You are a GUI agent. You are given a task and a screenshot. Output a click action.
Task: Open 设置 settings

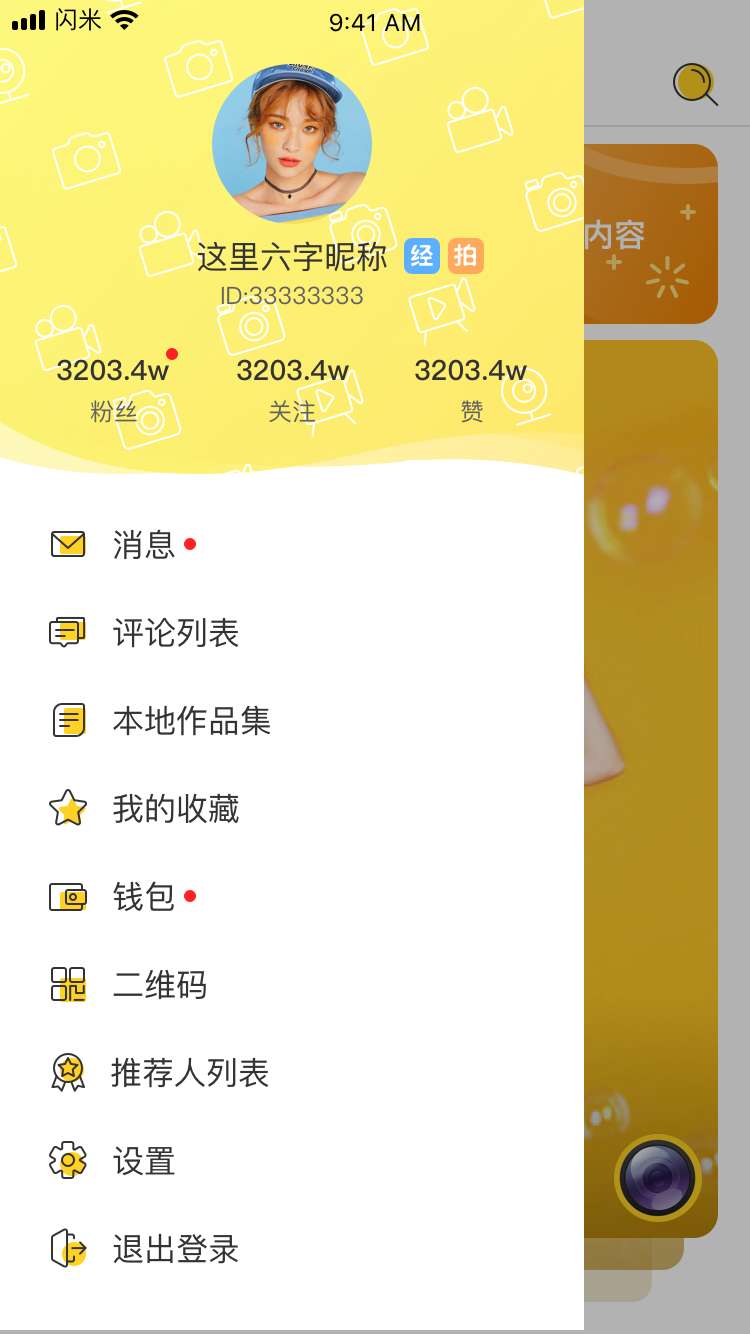[x=144, y=1161]
